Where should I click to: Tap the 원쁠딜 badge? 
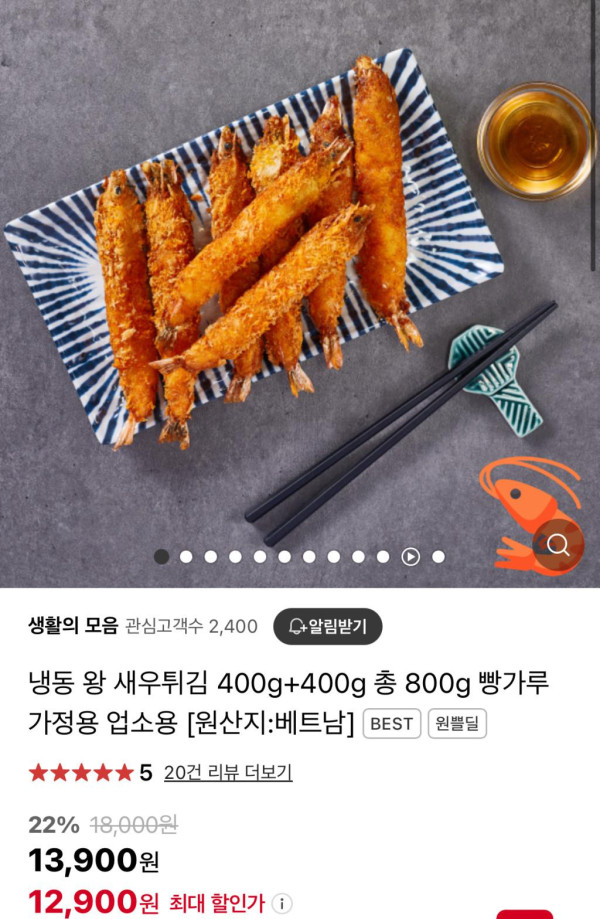457,723
